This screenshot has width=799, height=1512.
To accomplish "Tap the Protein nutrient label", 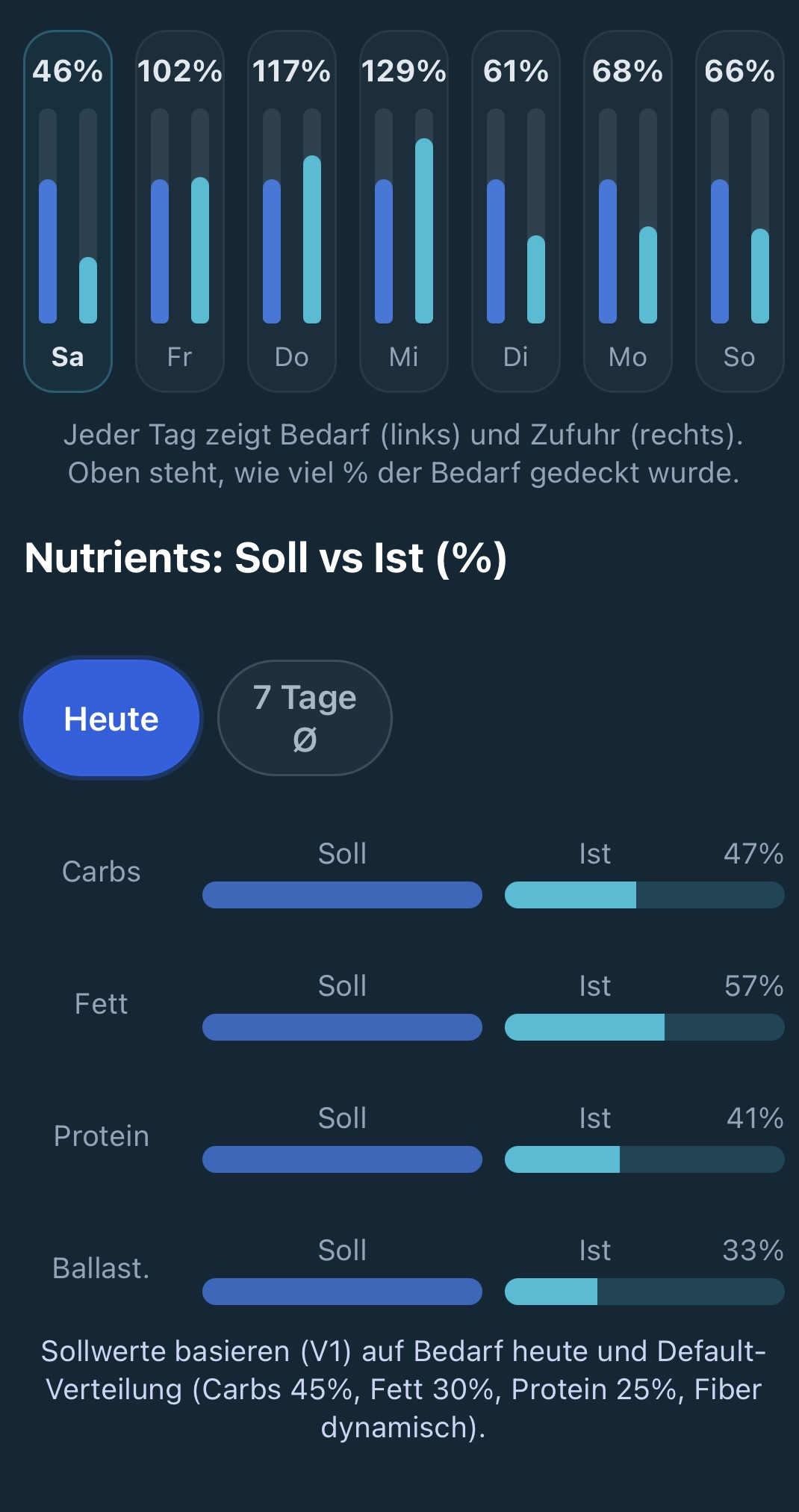I will pos(102,1136).
